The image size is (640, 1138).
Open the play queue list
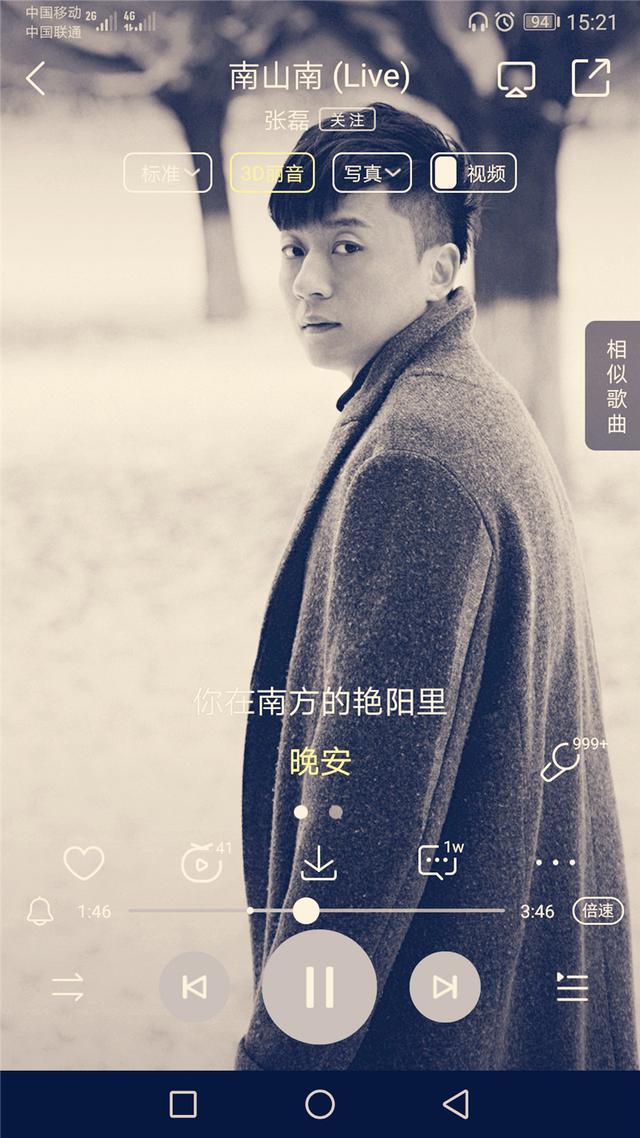pyautogui.click(x=572, y=987)
